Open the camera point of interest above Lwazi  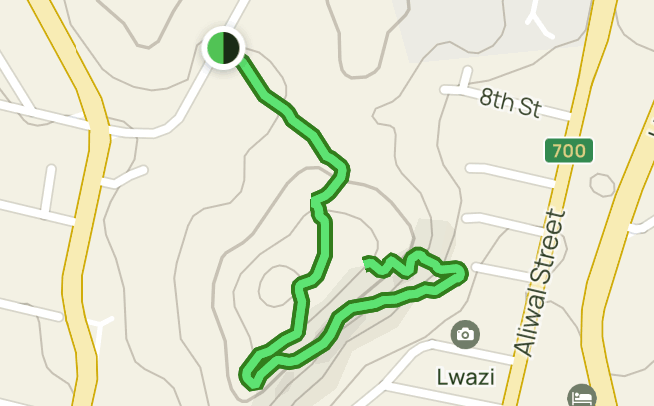[464, 334]
